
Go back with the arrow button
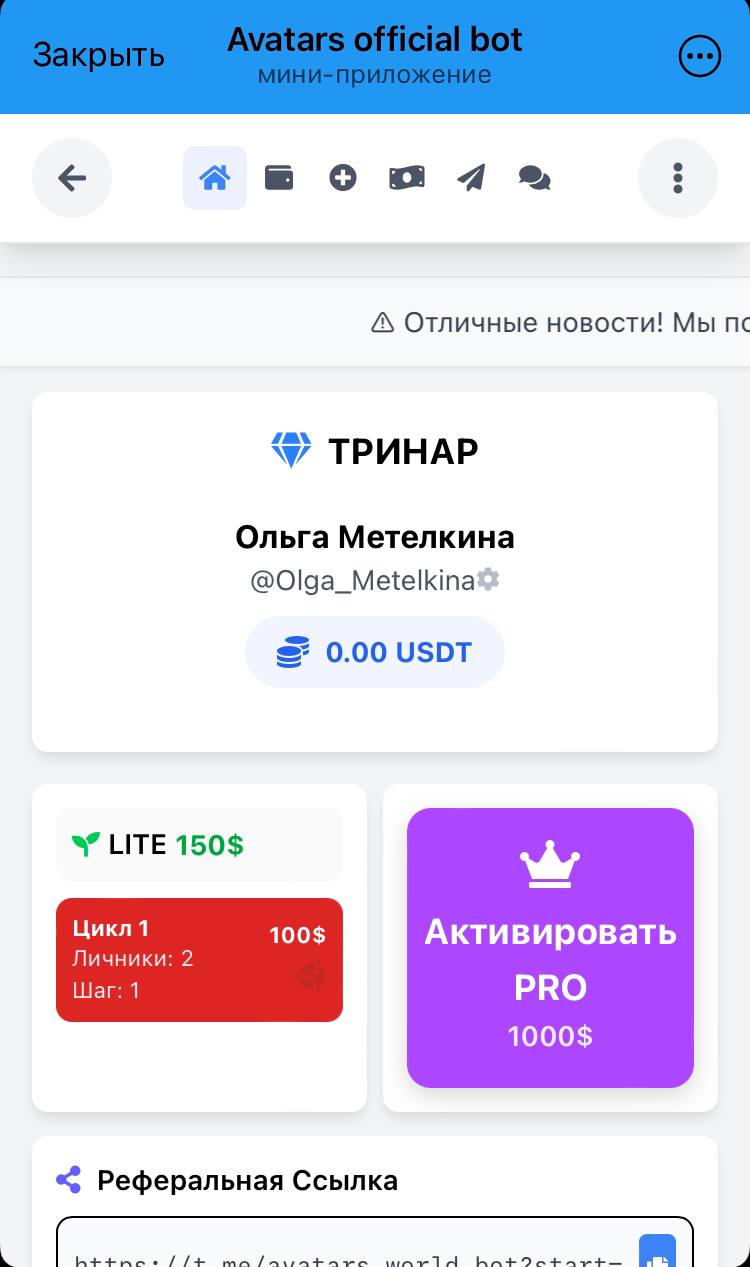(x=72, y=178)
